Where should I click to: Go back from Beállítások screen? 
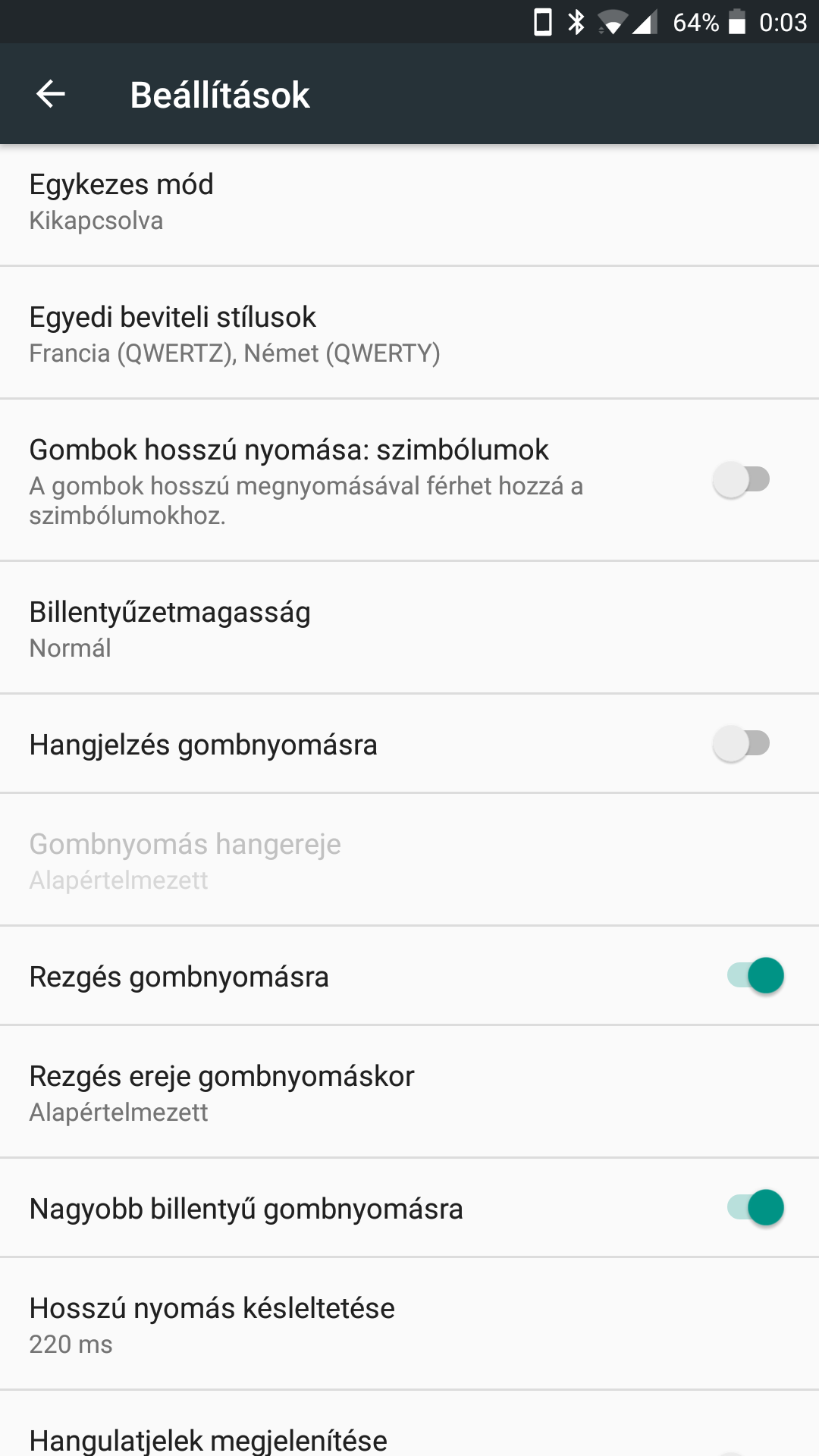point(51,94)
